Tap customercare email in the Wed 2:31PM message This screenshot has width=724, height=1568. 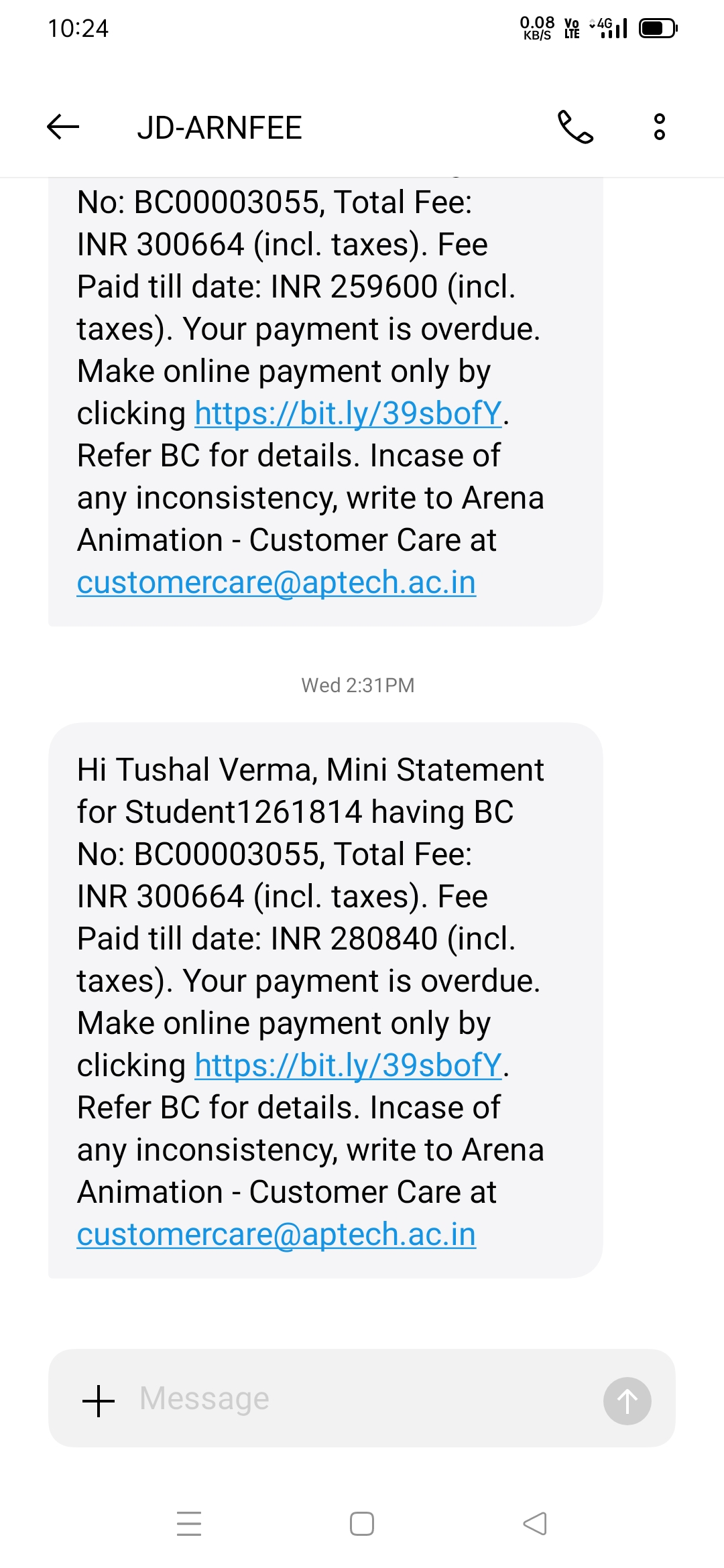pos(276,1234)
